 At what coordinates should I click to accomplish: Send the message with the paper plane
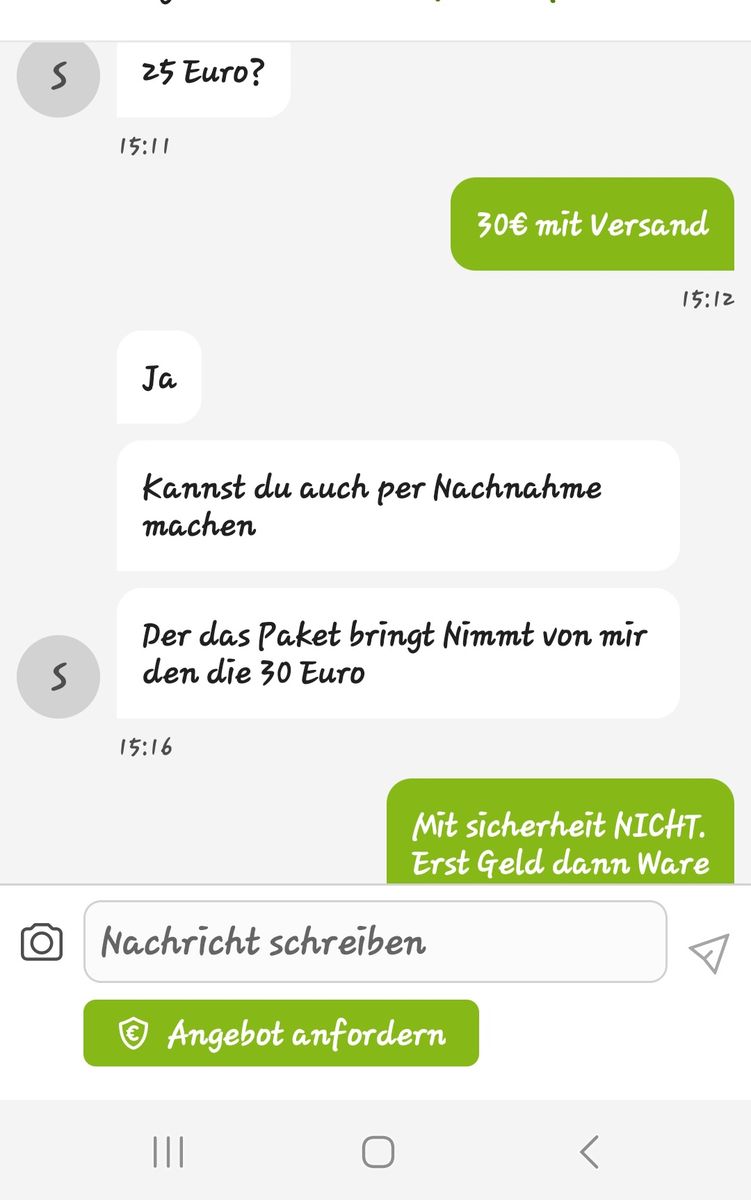pos(708,953)
